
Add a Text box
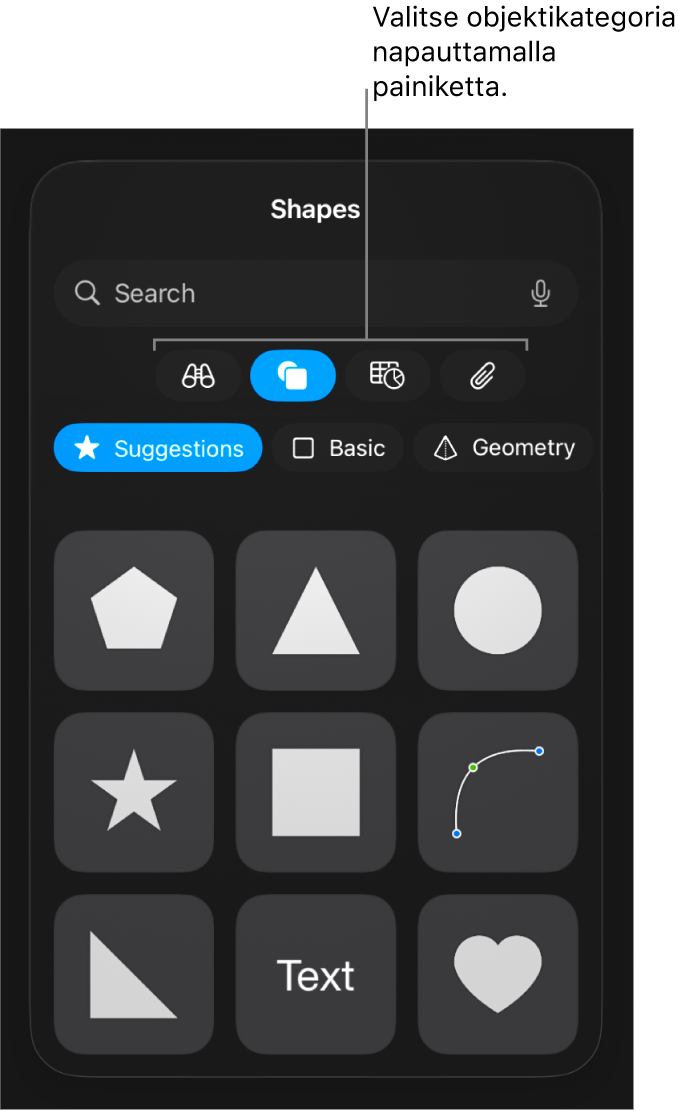(316, 974)
